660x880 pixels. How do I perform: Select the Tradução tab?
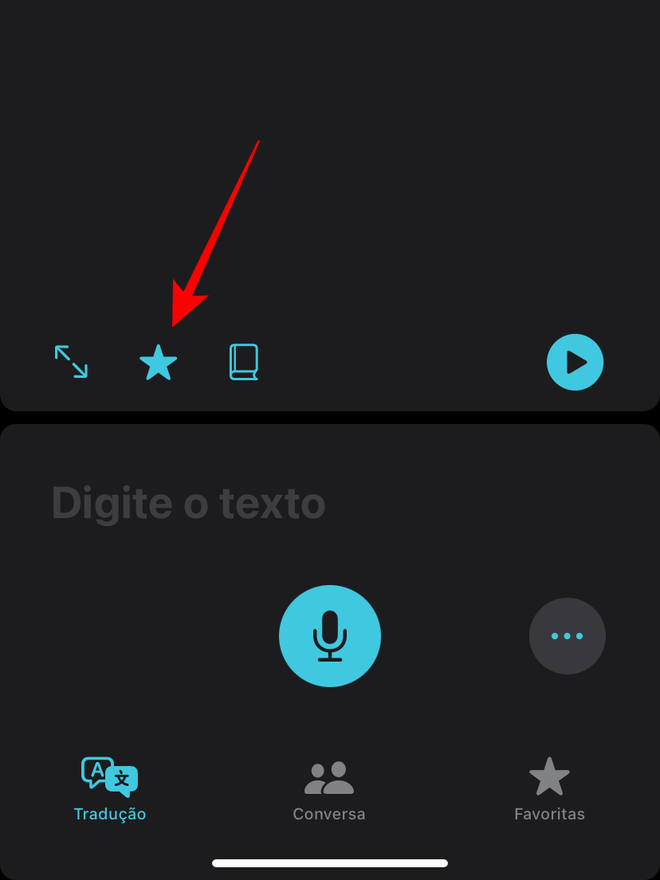pos(110,789)
